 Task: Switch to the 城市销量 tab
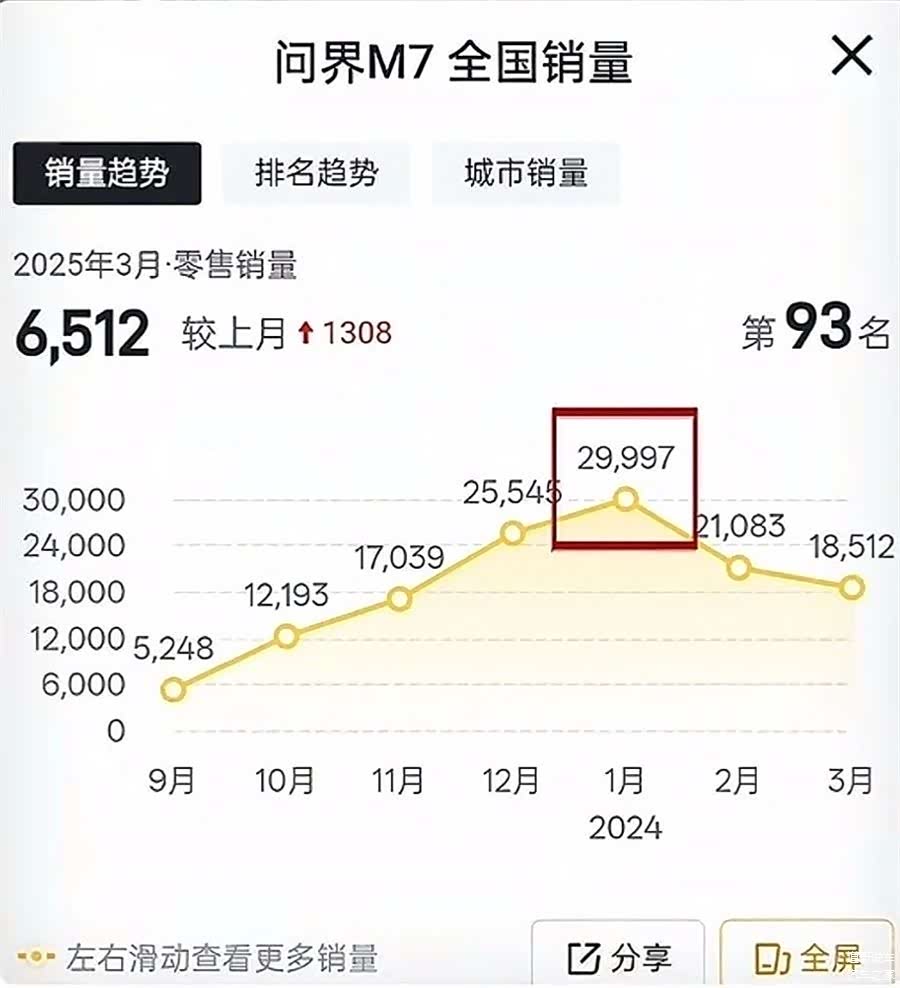click(526, 174)
